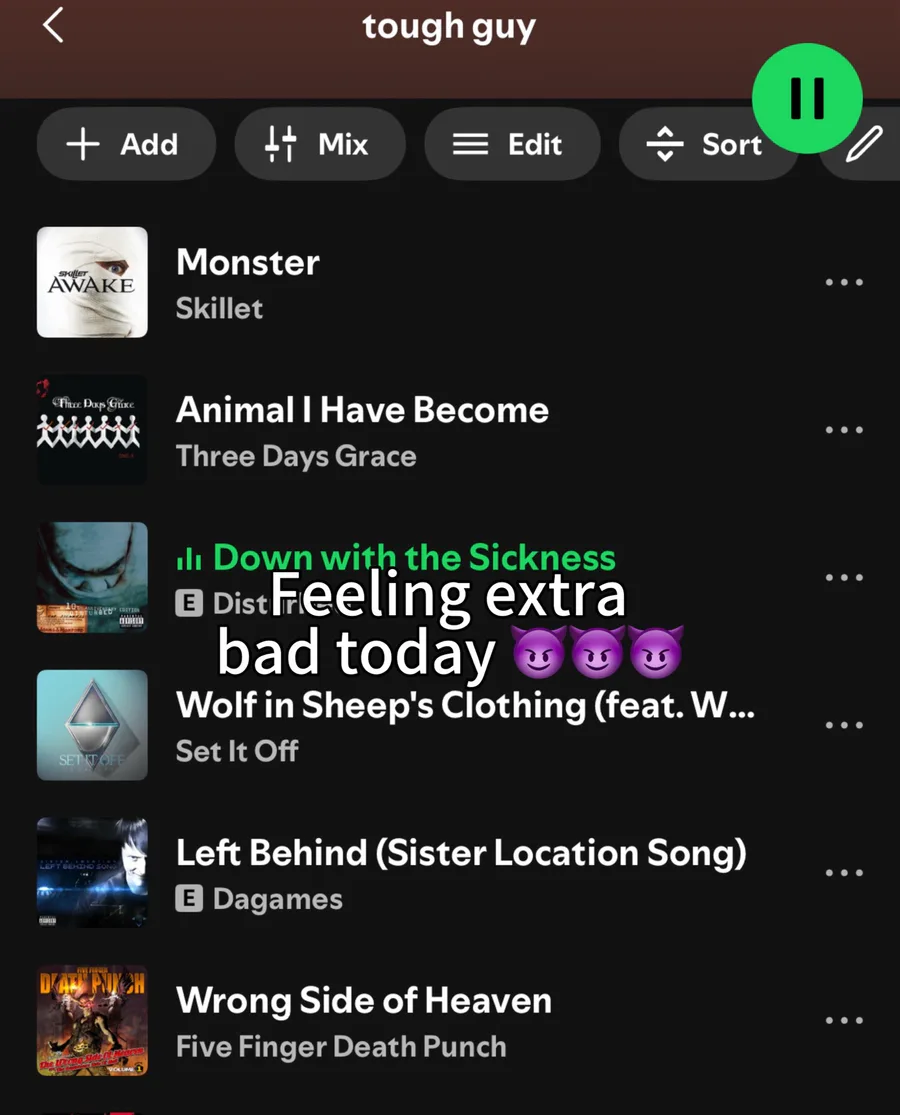Open more options for Down with the Sickness
This screenshot has width=900, height=1115.
tap(844, 578)
